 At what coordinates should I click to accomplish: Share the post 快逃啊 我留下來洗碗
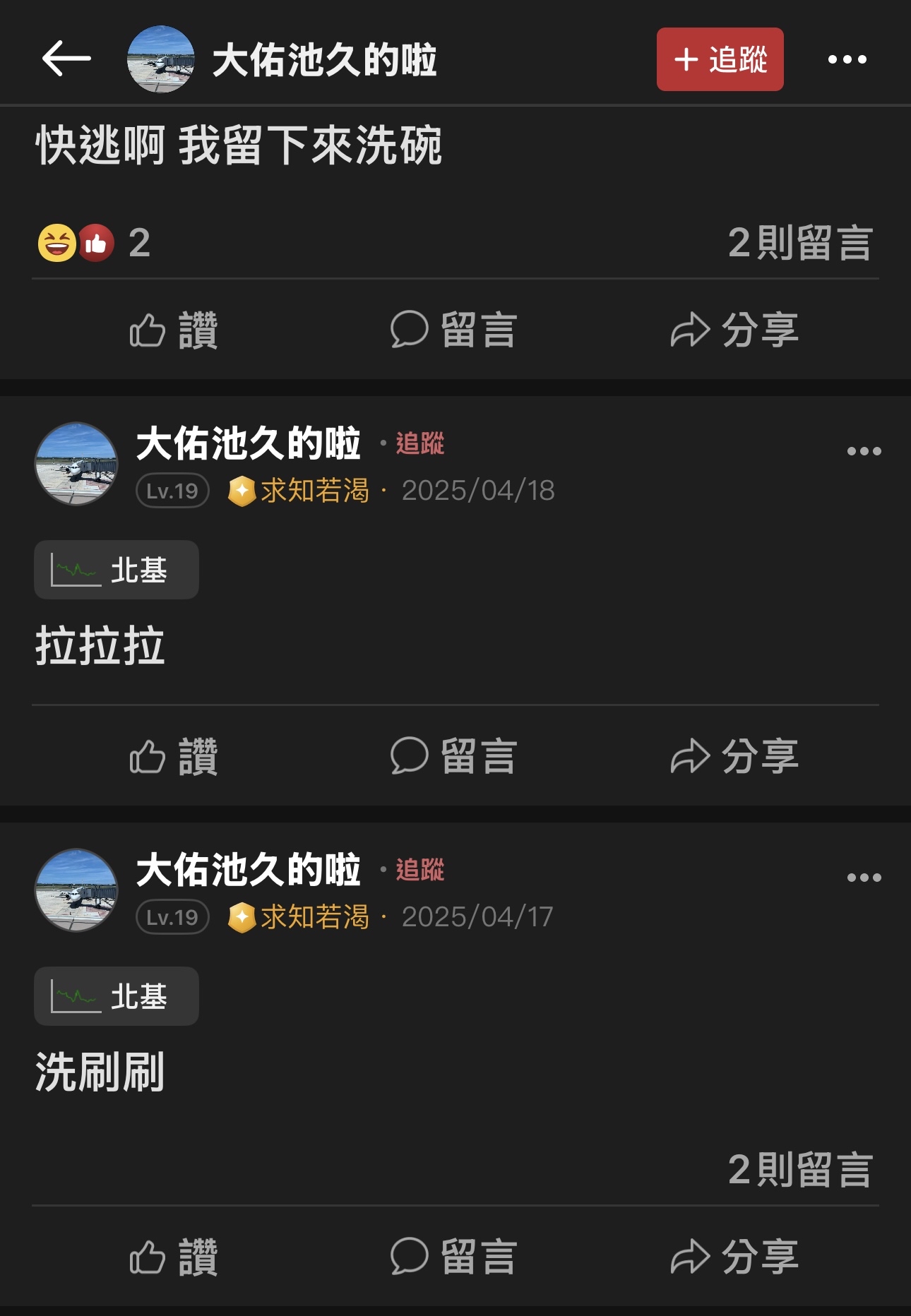click(734, 330)
